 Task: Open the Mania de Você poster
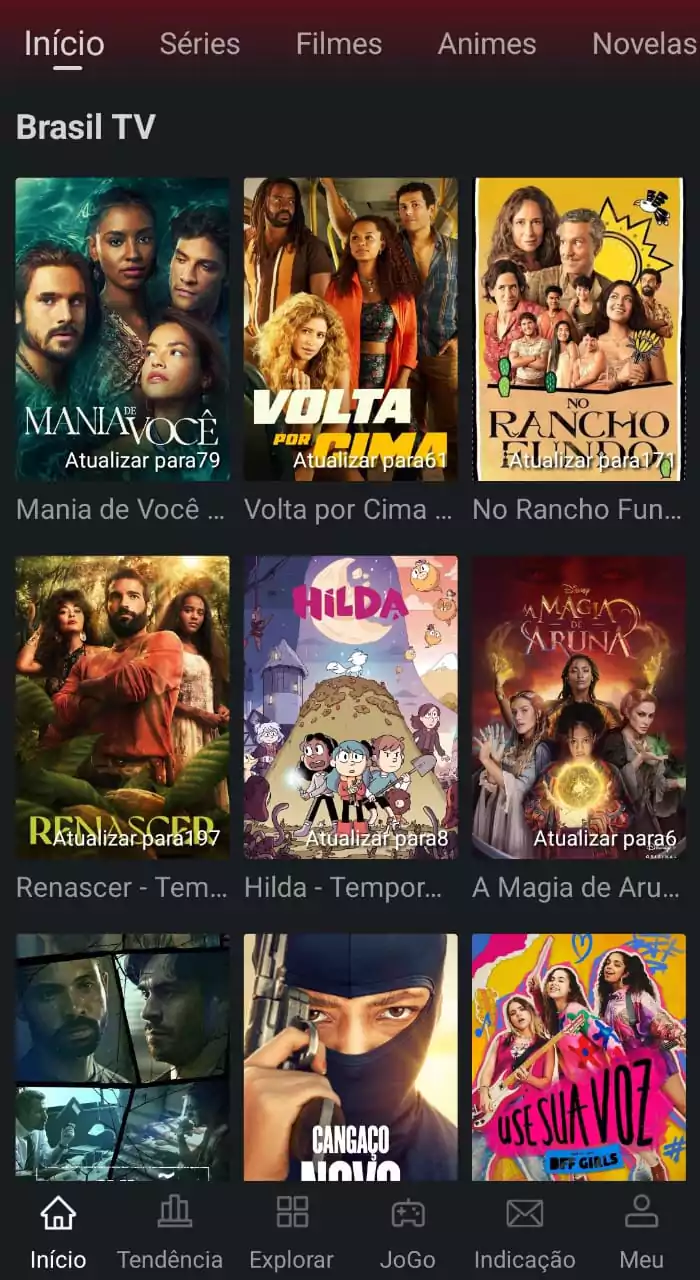(122, 330)
